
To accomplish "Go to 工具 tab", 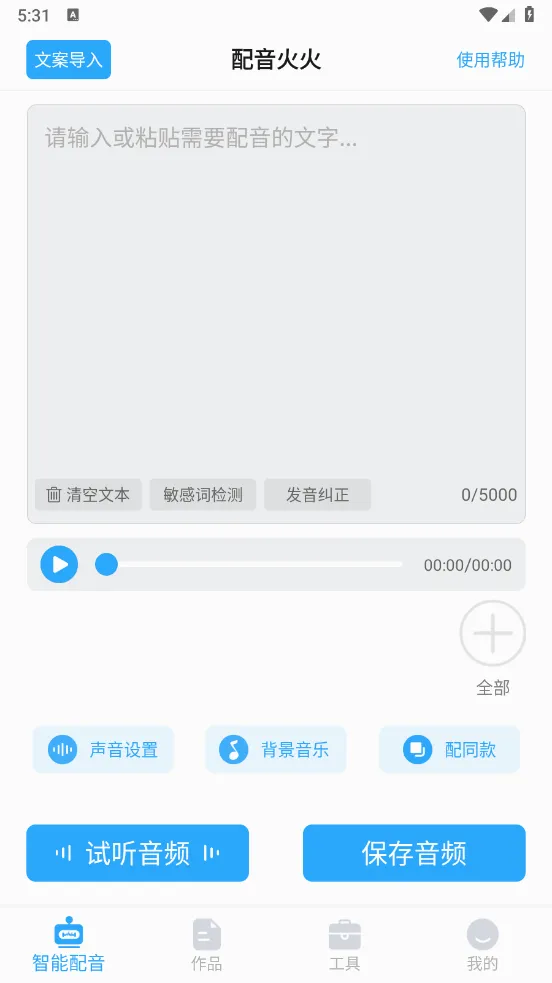I will (345, 945).
